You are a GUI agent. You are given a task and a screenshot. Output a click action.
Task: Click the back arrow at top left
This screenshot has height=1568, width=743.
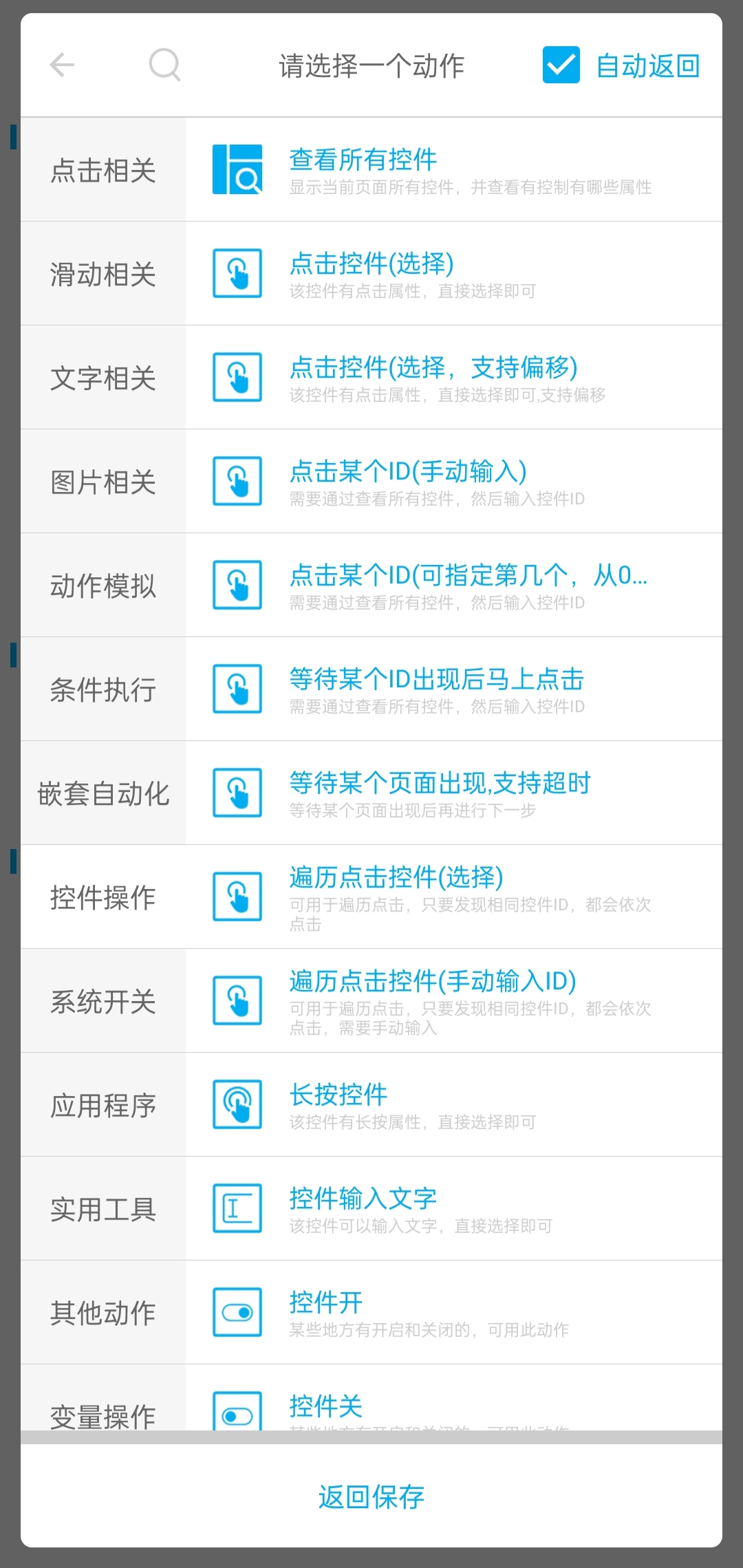(62, 65)
